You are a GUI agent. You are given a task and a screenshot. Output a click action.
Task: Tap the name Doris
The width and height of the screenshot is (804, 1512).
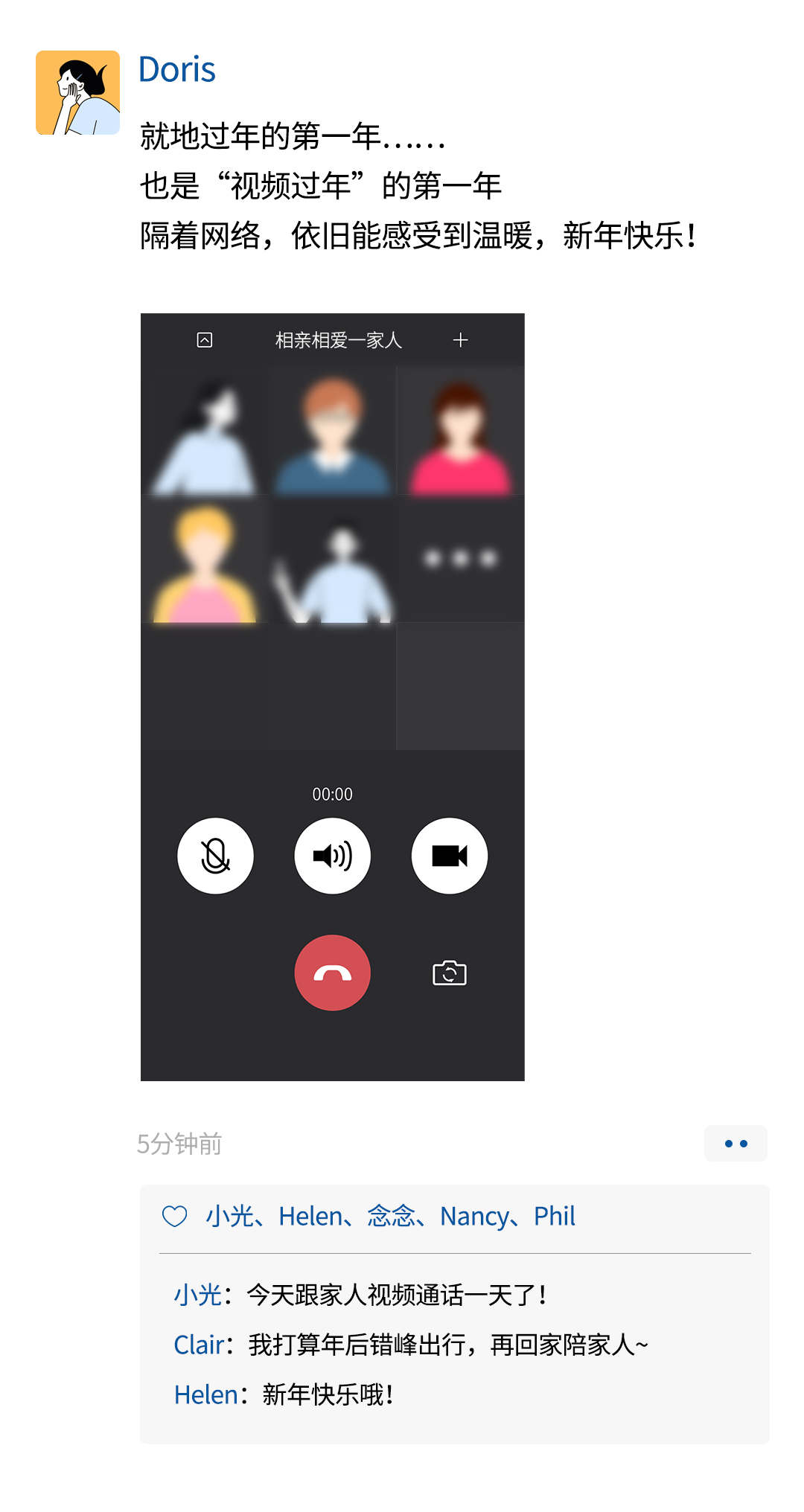177,70
